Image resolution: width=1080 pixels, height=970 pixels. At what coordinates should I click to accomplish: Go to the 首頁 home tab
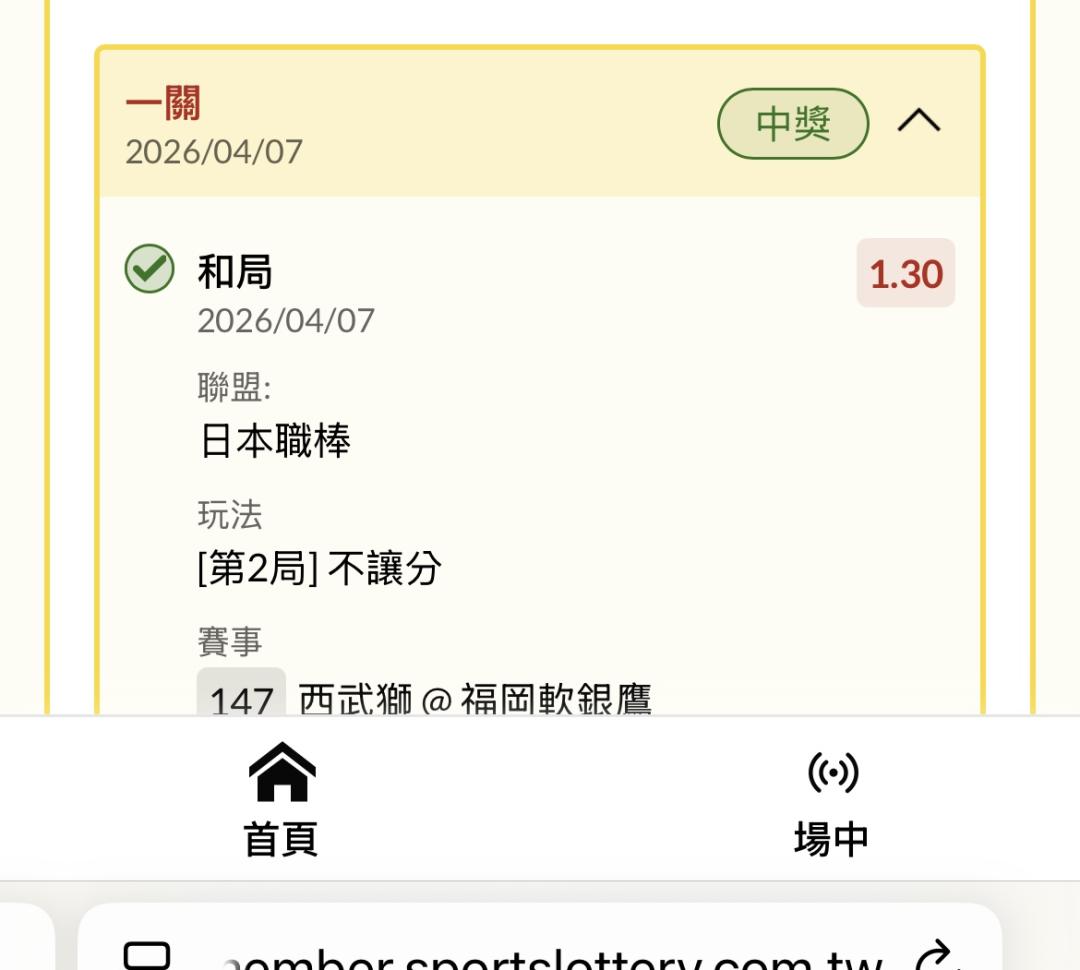(281, 800)
